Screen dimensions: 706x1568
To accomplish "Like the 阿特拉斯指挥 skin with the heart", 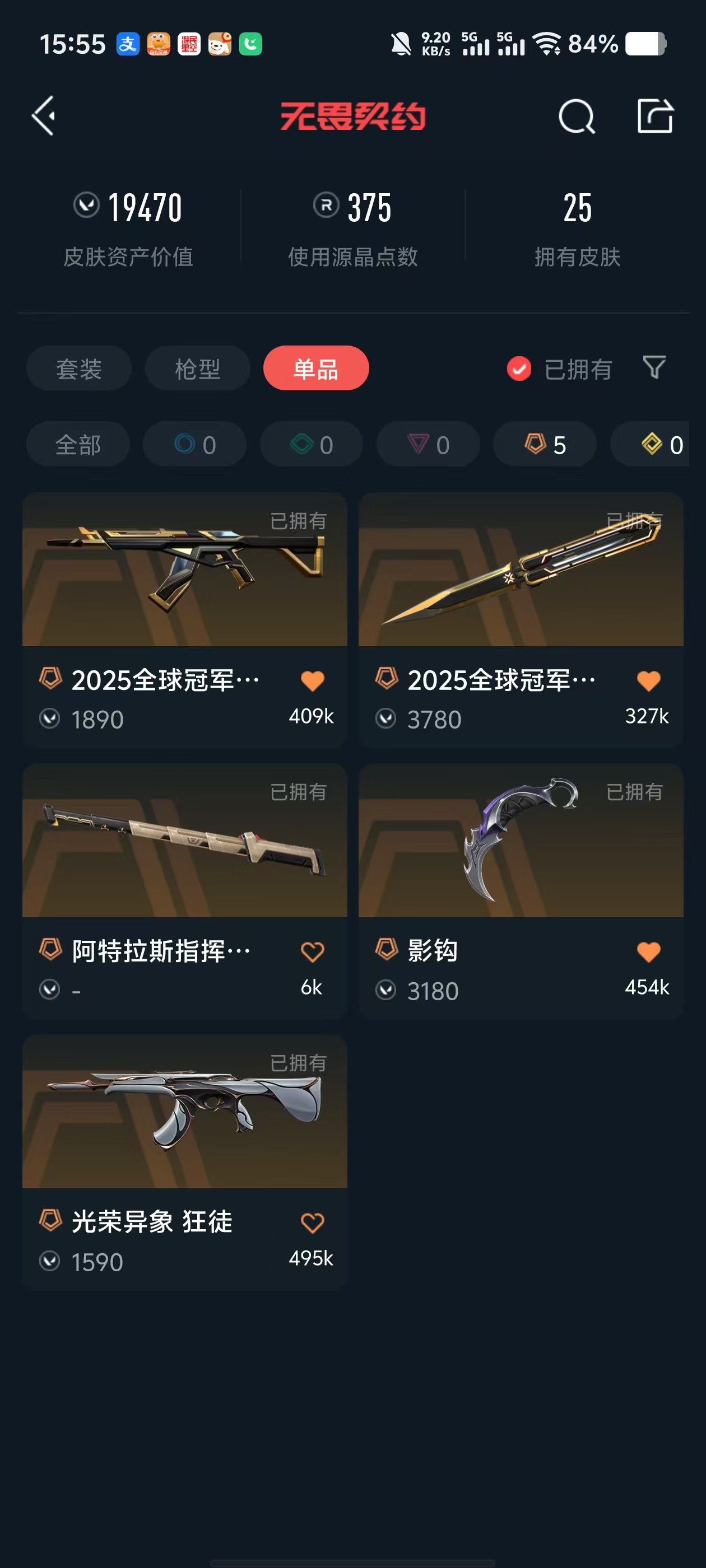I will click(x=313, y=951).
